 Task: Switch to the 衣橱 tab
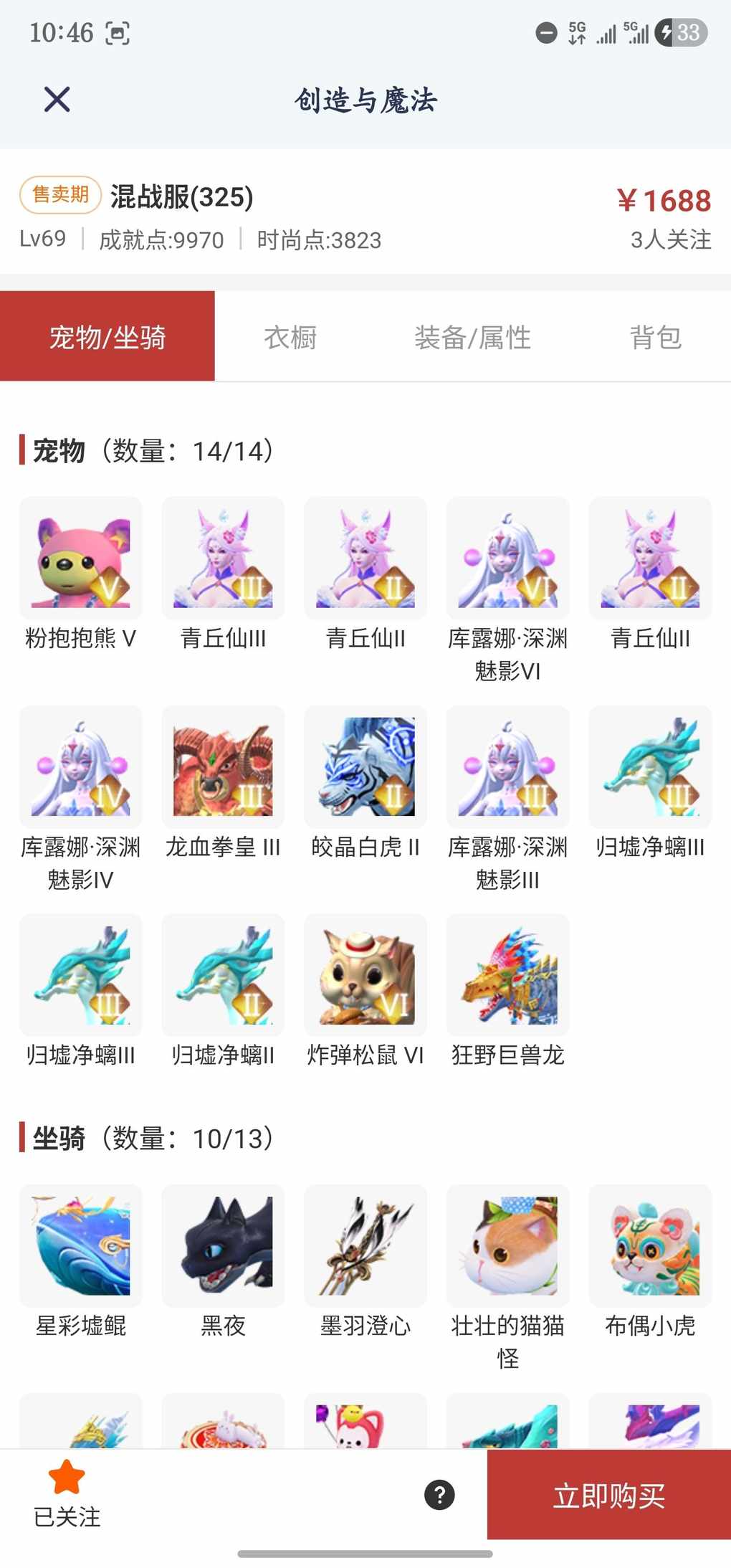coord(290,337)
